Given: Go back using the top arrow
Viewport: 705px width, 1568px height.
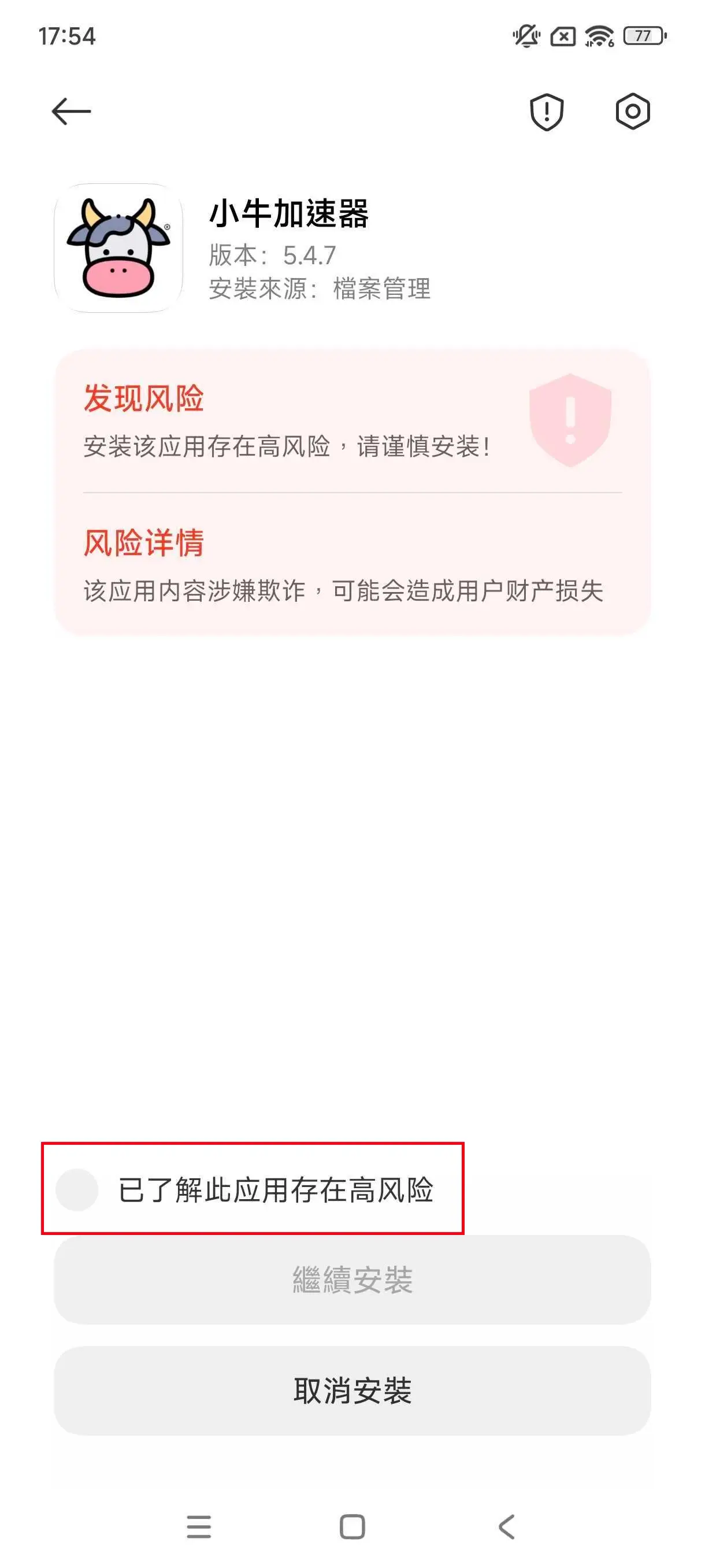Looking at the screenshot, I should click(71, 112).
